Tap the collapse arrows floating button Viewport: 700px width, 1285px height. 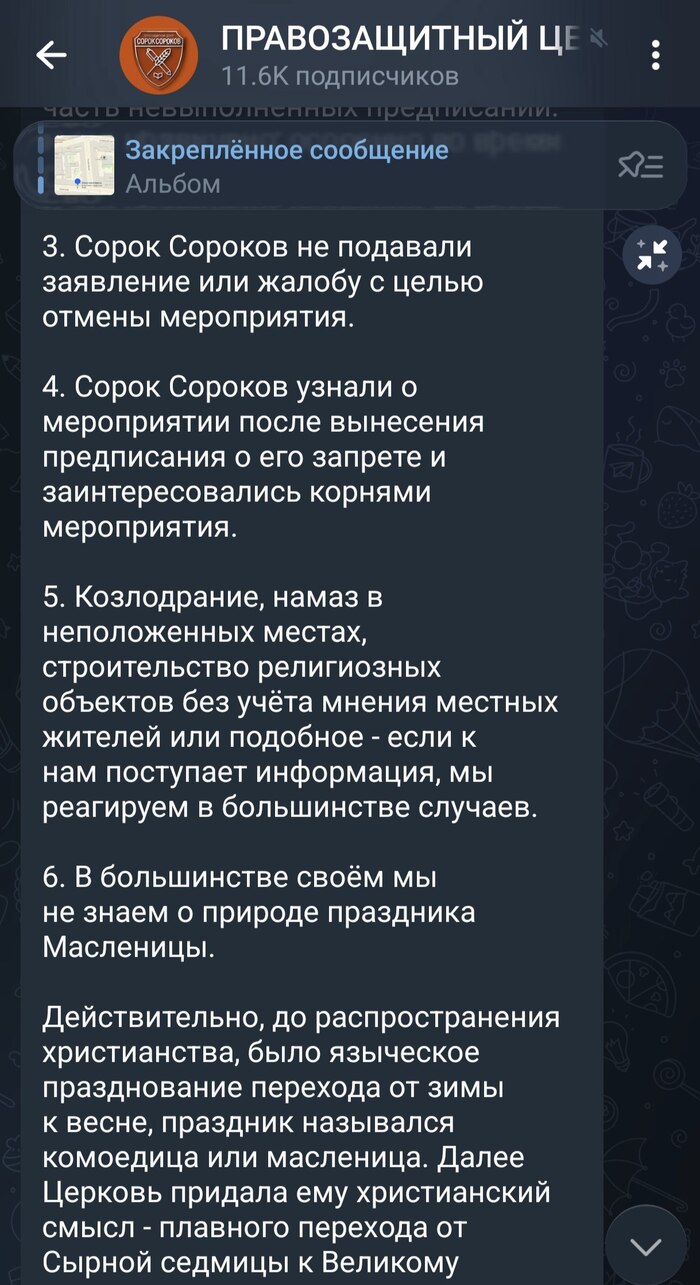[x=652, y=256]
